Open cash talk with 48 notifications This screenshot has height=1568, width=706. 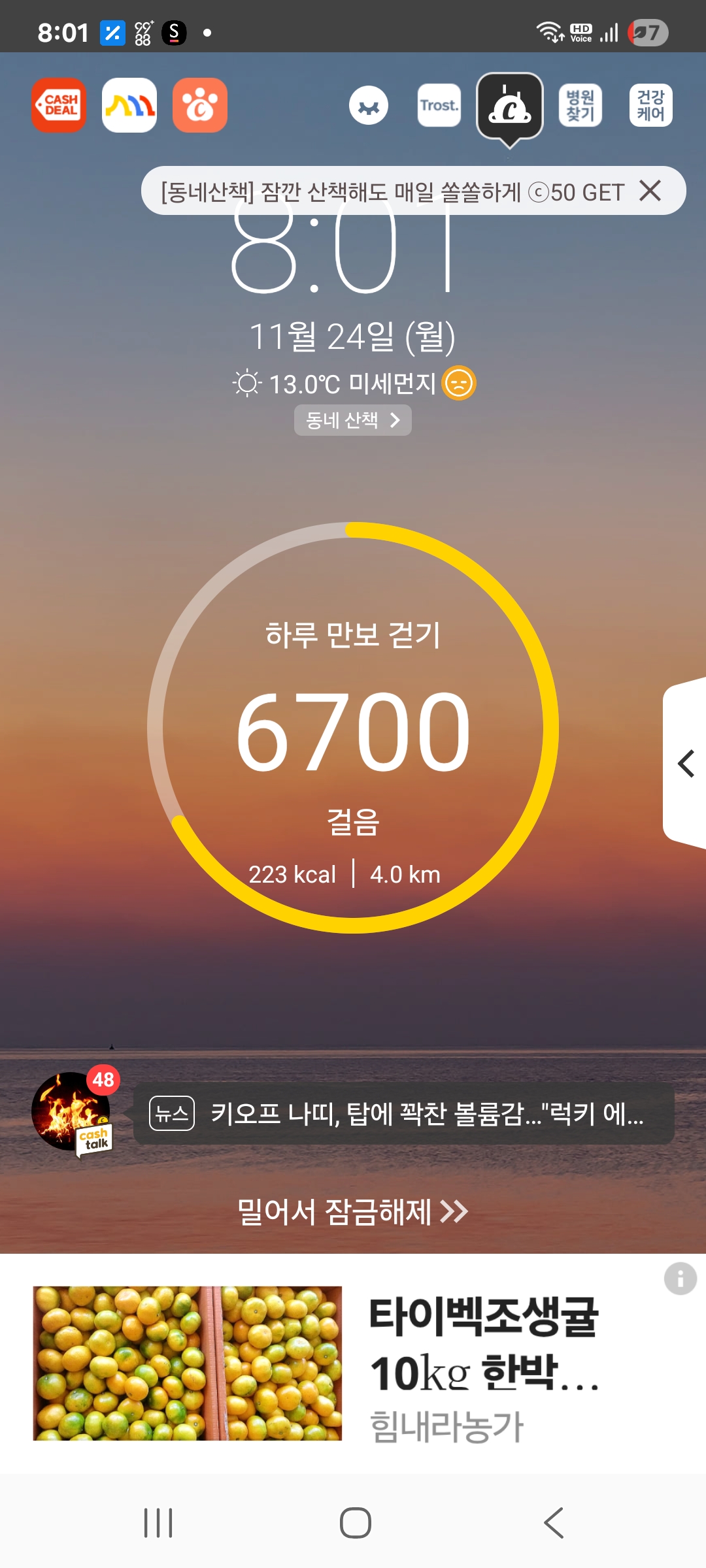73,1112
